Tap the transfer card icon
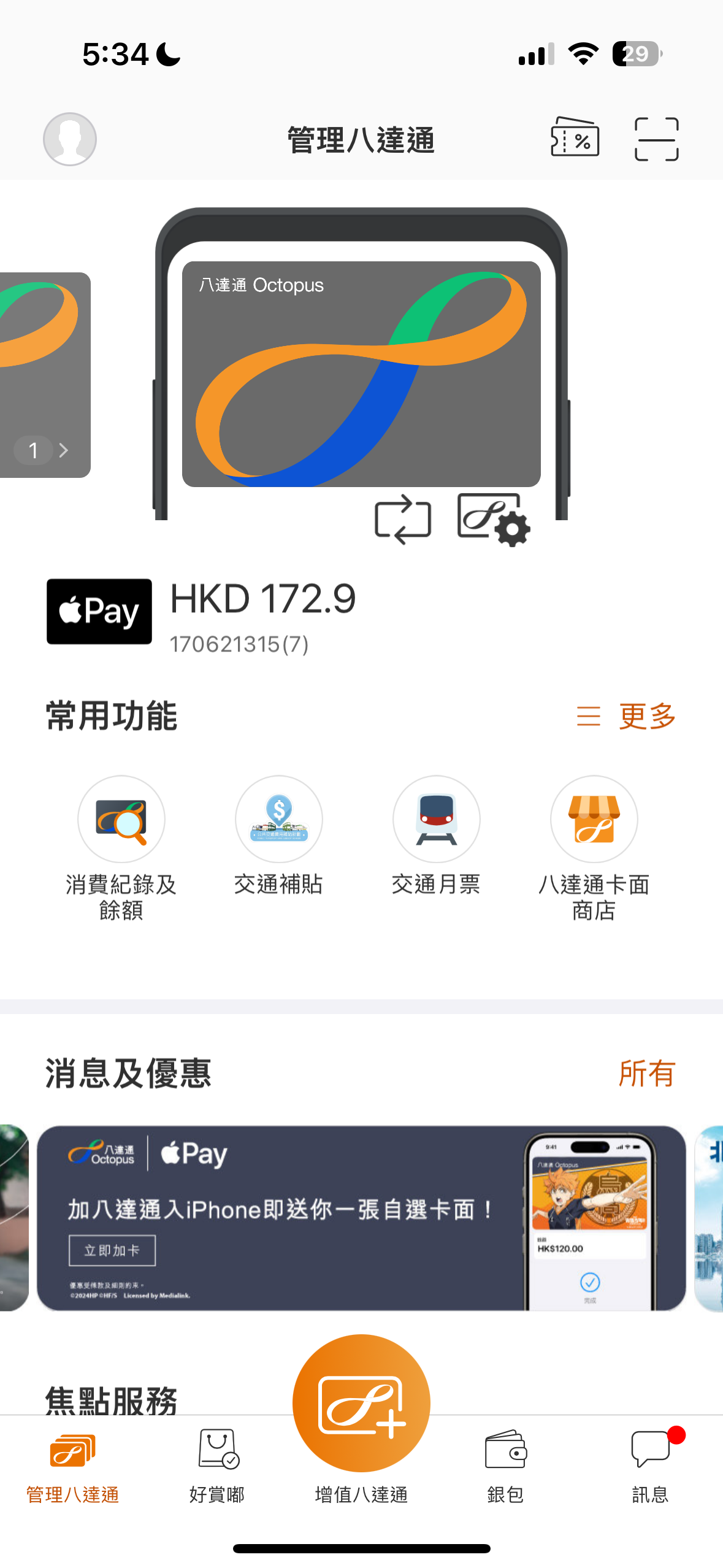This screenshot has height=1568, width=723. (403, 519)
